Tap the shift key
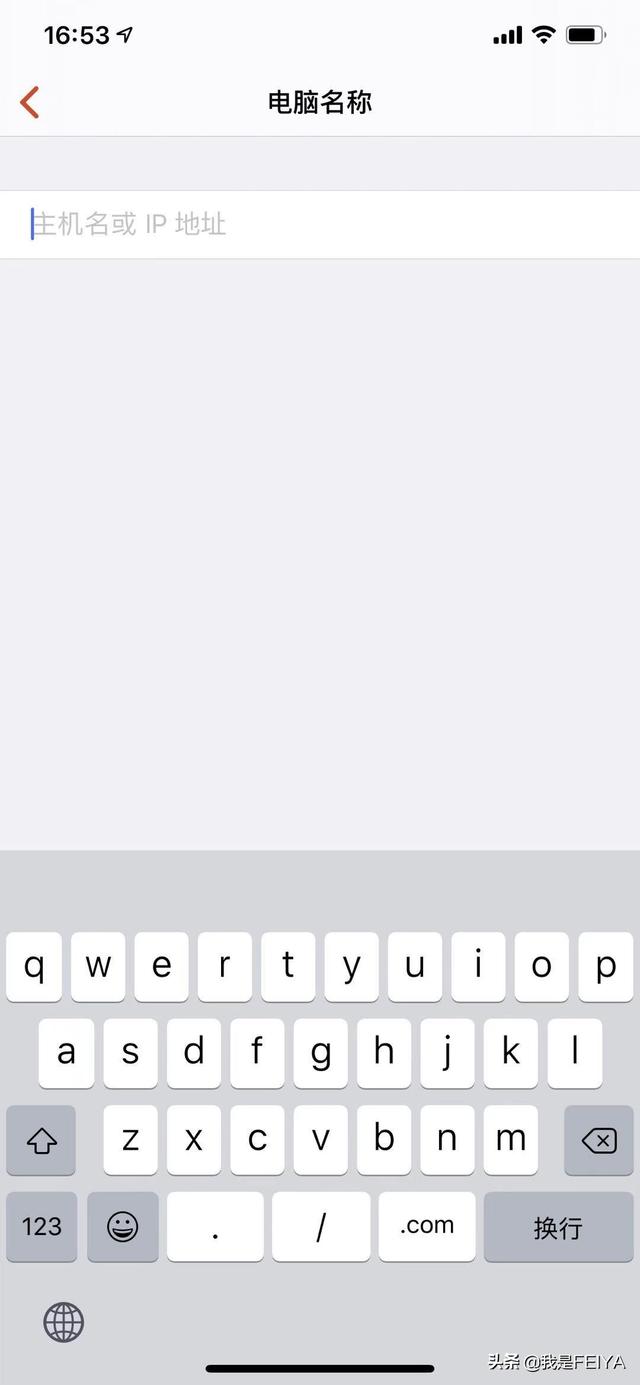Image resolution: width=640 pixels, height=1385 pixels. pos(41,1140)
